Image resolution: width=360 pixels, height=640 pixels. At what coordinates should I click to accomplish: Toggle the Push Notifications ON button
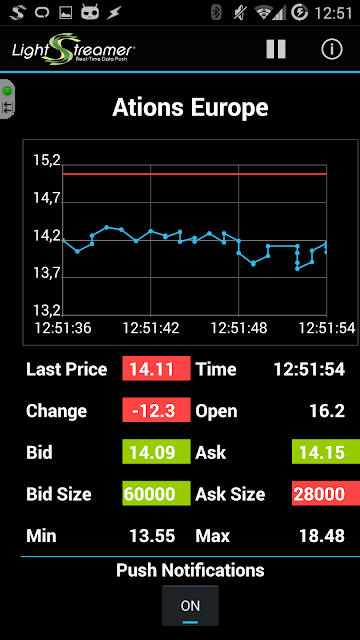[190, 606]
